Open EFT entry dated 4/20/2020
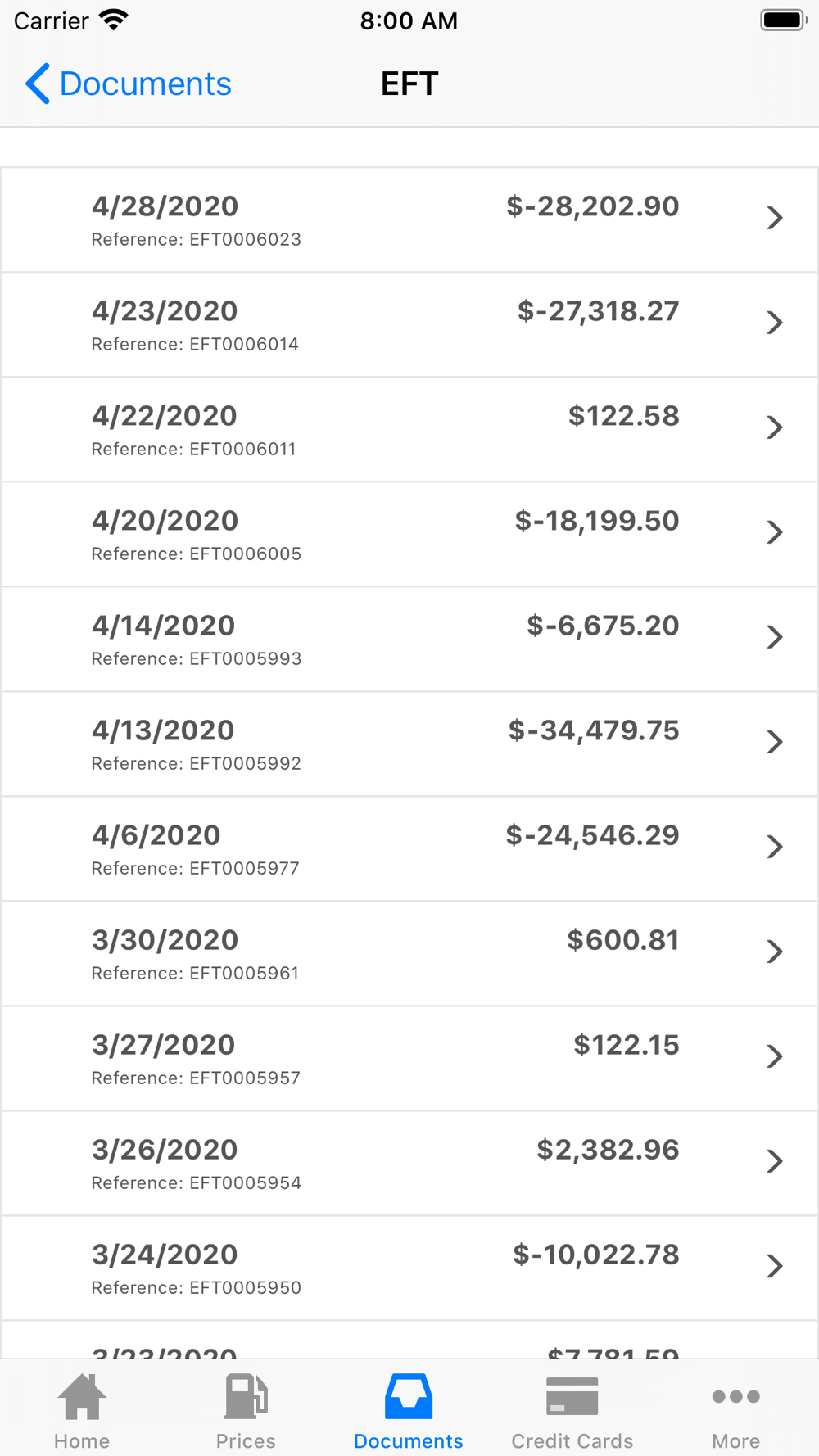This screenshot has height=1456, width=819. (x=409, y=535)
